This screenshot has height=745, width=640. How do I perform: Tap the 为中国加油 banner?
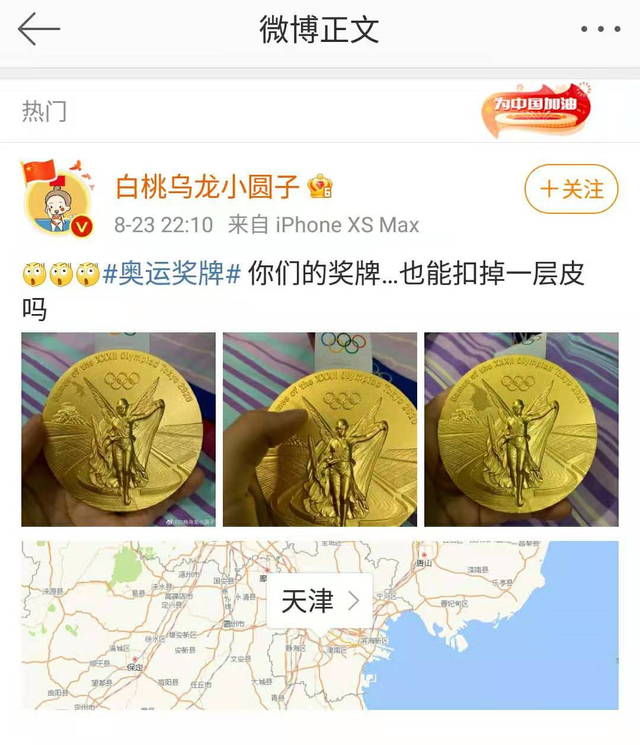point(535,110)
